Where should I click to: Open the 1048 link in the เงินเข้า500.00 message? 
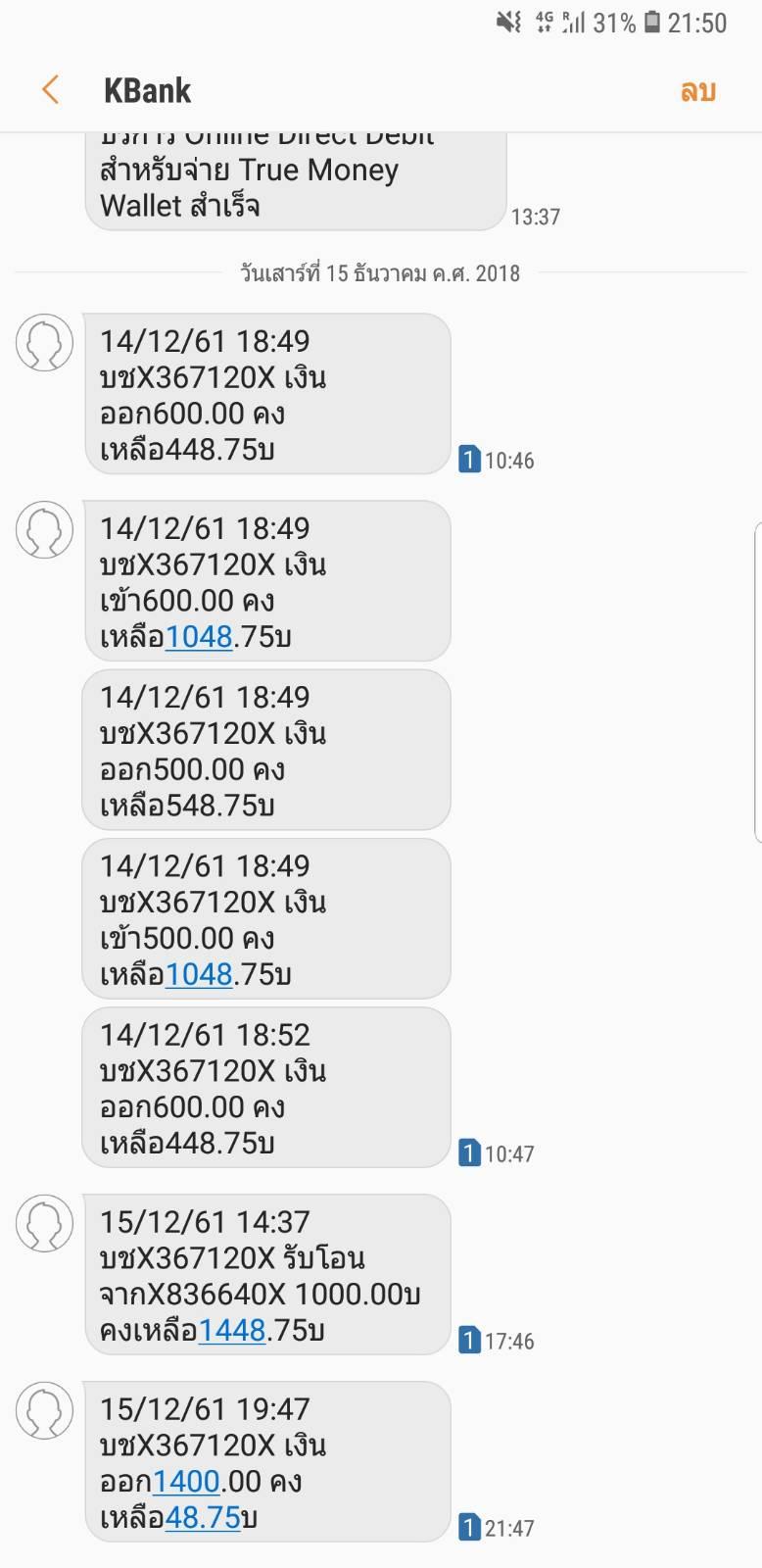(x=199, y=974)
